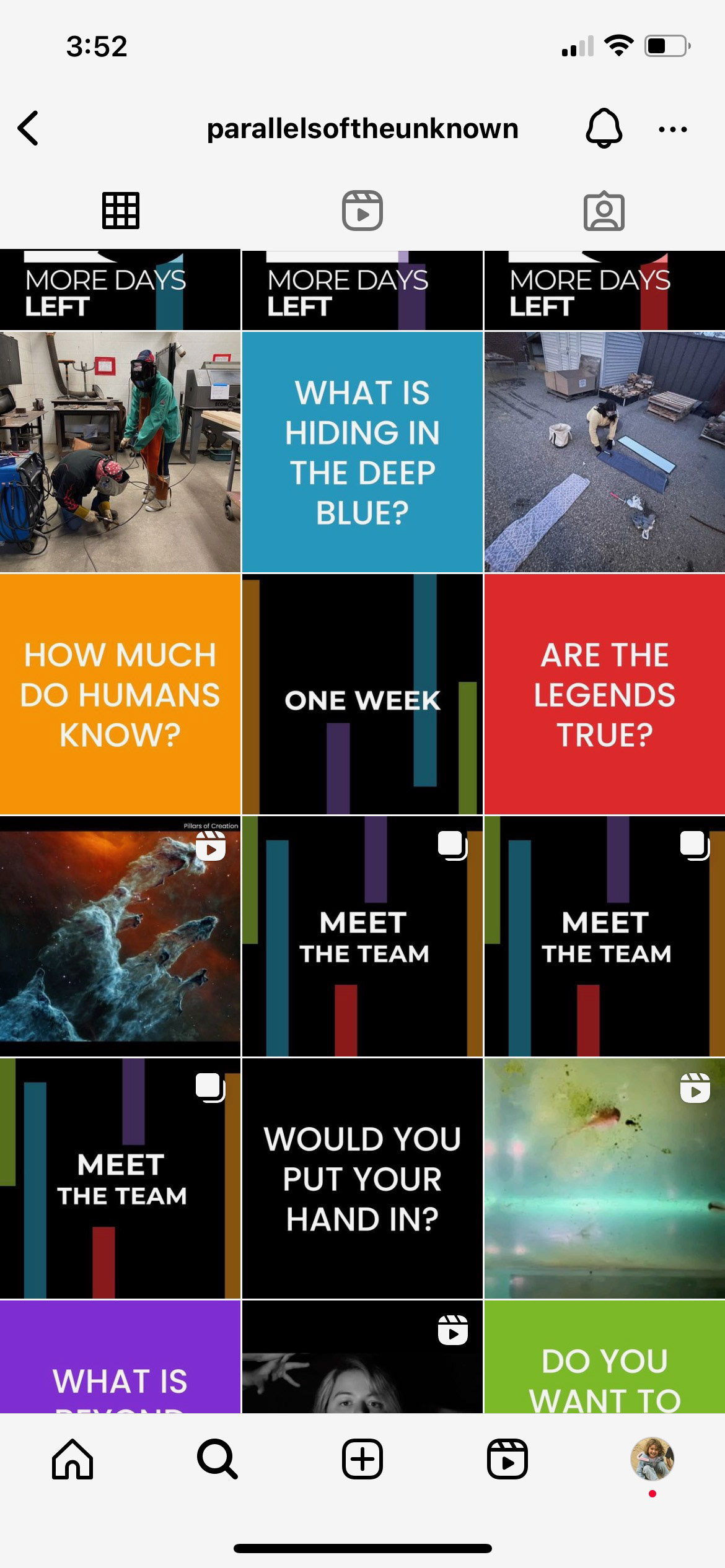Open the Search and Explore tab
725x1568 pixels.
pyautogui.click(x=217, y=1459)
